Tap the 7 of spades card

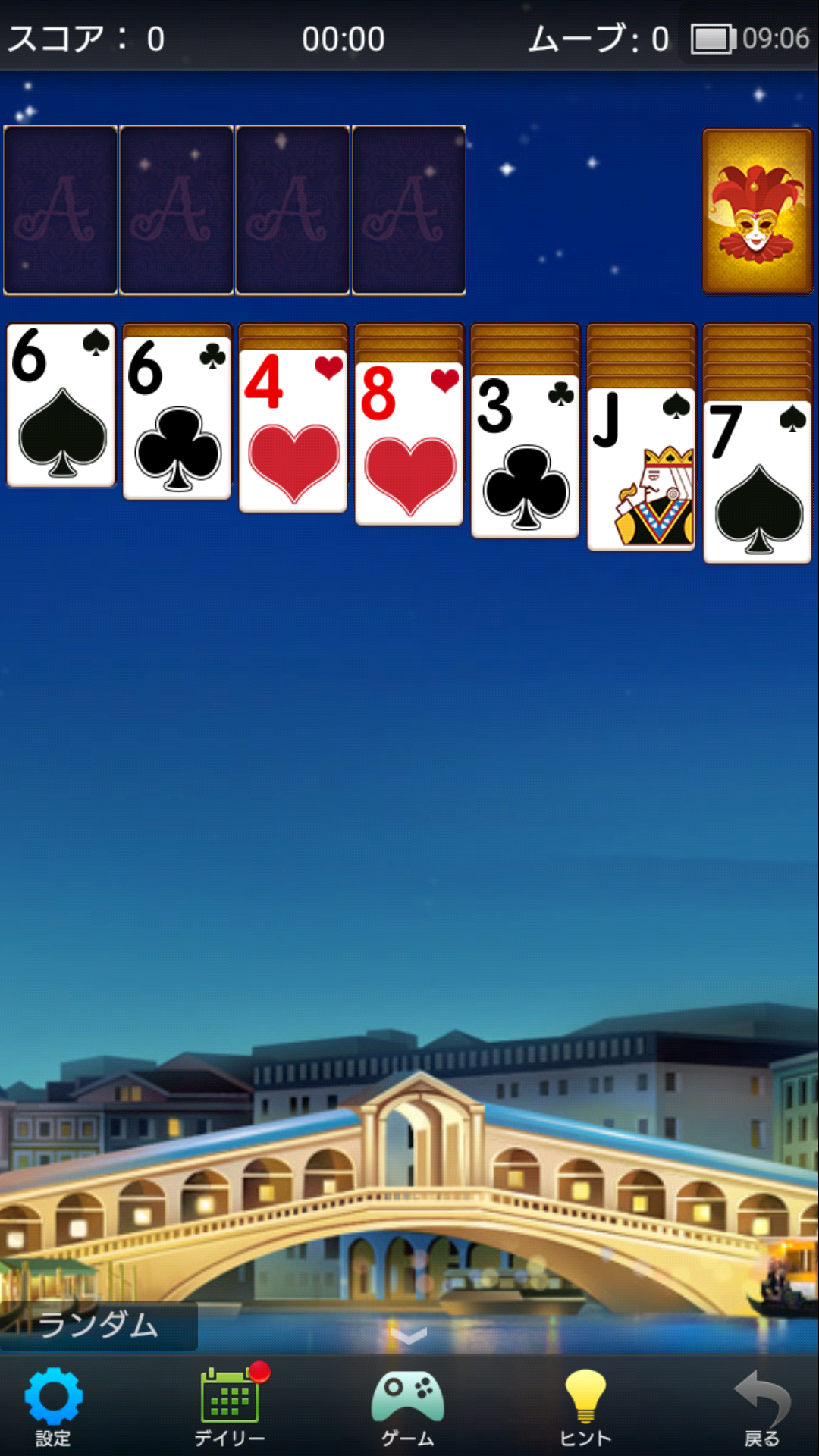click(758, 482)
